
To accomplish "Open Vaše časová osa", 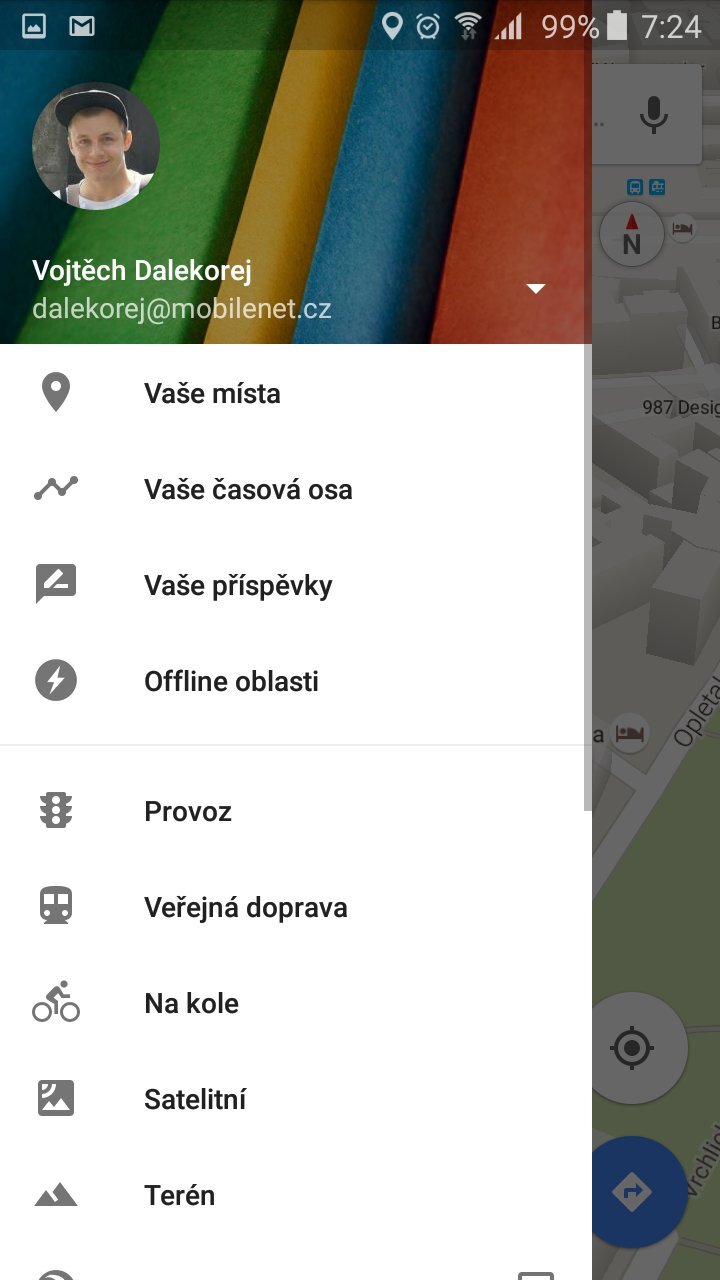I will (x=248, y=489).
